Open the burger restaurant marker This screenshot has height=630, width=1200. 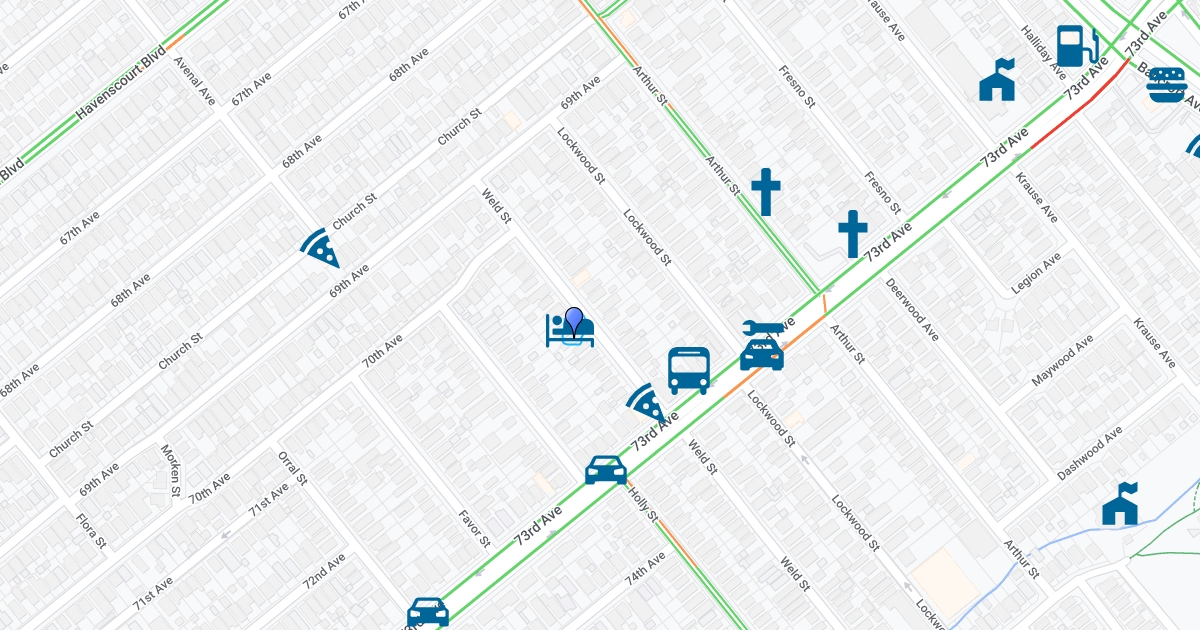click(x=1166, y=86)
